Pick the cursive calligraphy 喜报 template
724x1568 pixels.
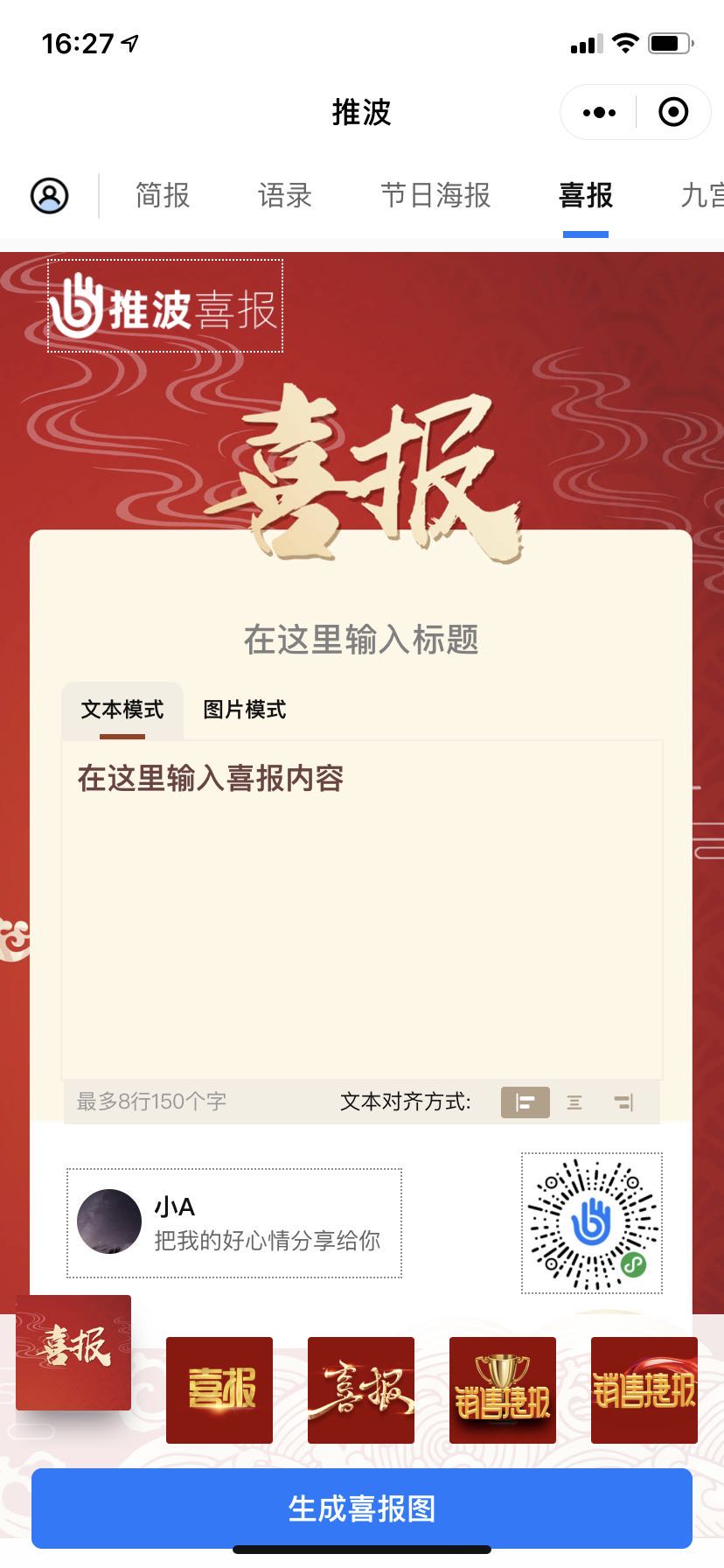[361, 1389]
